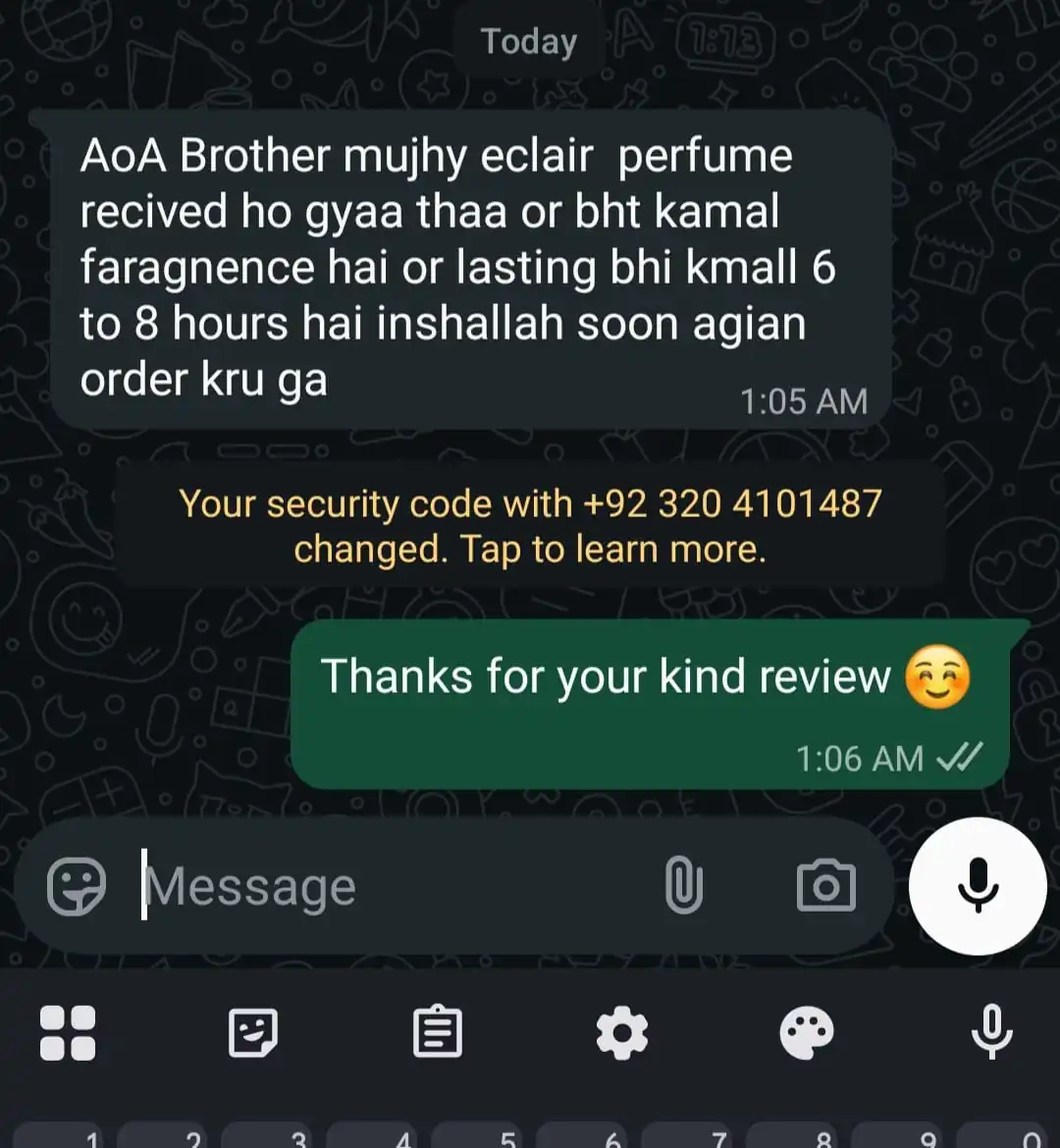The height and width of the screenshot is (1148, 1060).
Task: Attach a file using the paperclip icon
Action: point(685,885)
